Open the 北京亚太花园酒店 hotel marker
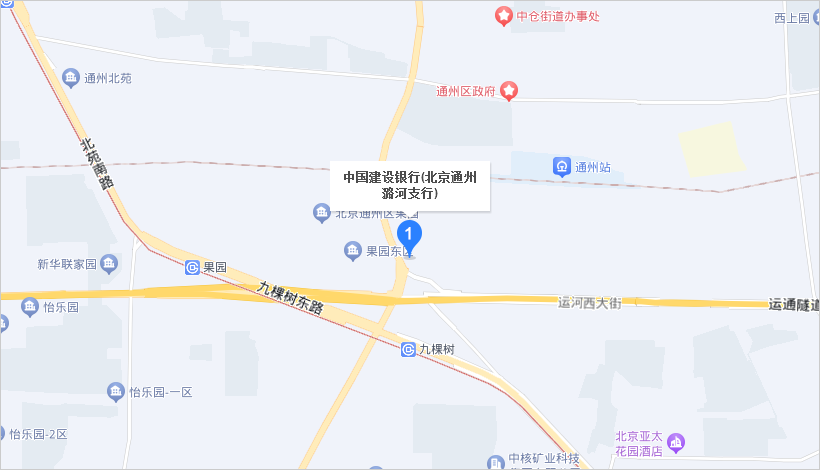 click(x=676, y=442)
